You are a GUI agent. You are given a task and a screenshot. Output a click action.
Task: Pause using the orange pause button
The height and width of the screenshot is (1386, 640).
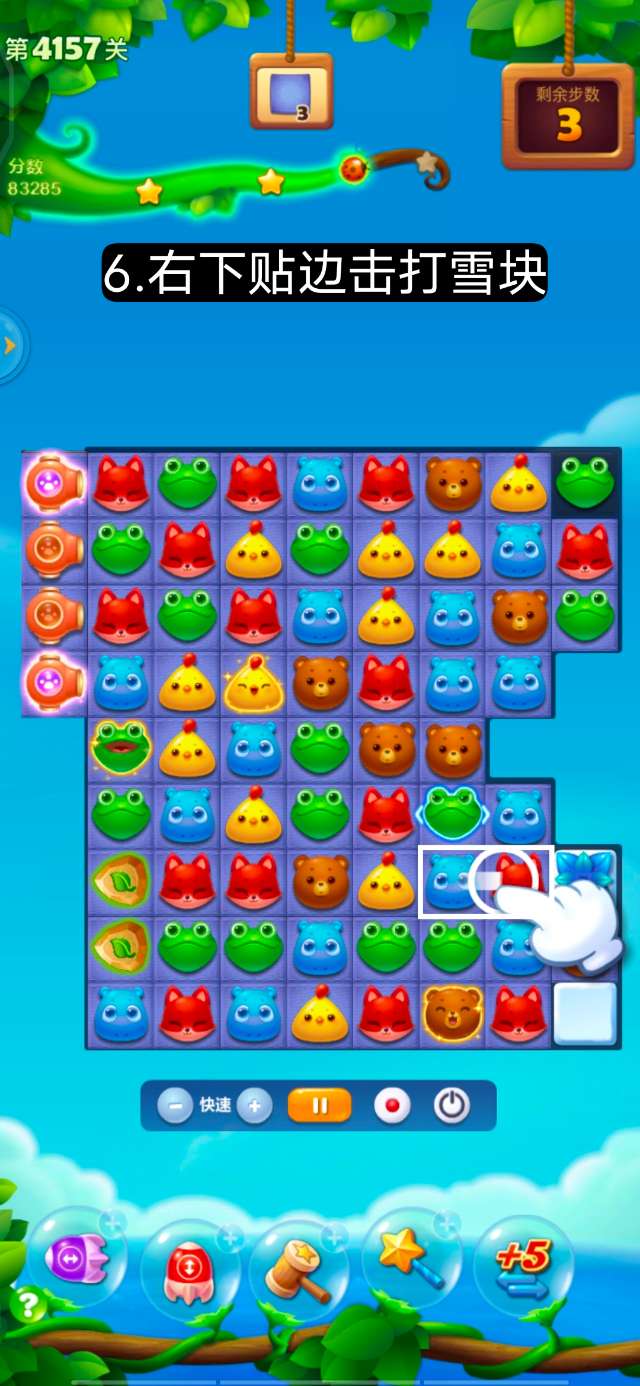(x=320, y=1106)
